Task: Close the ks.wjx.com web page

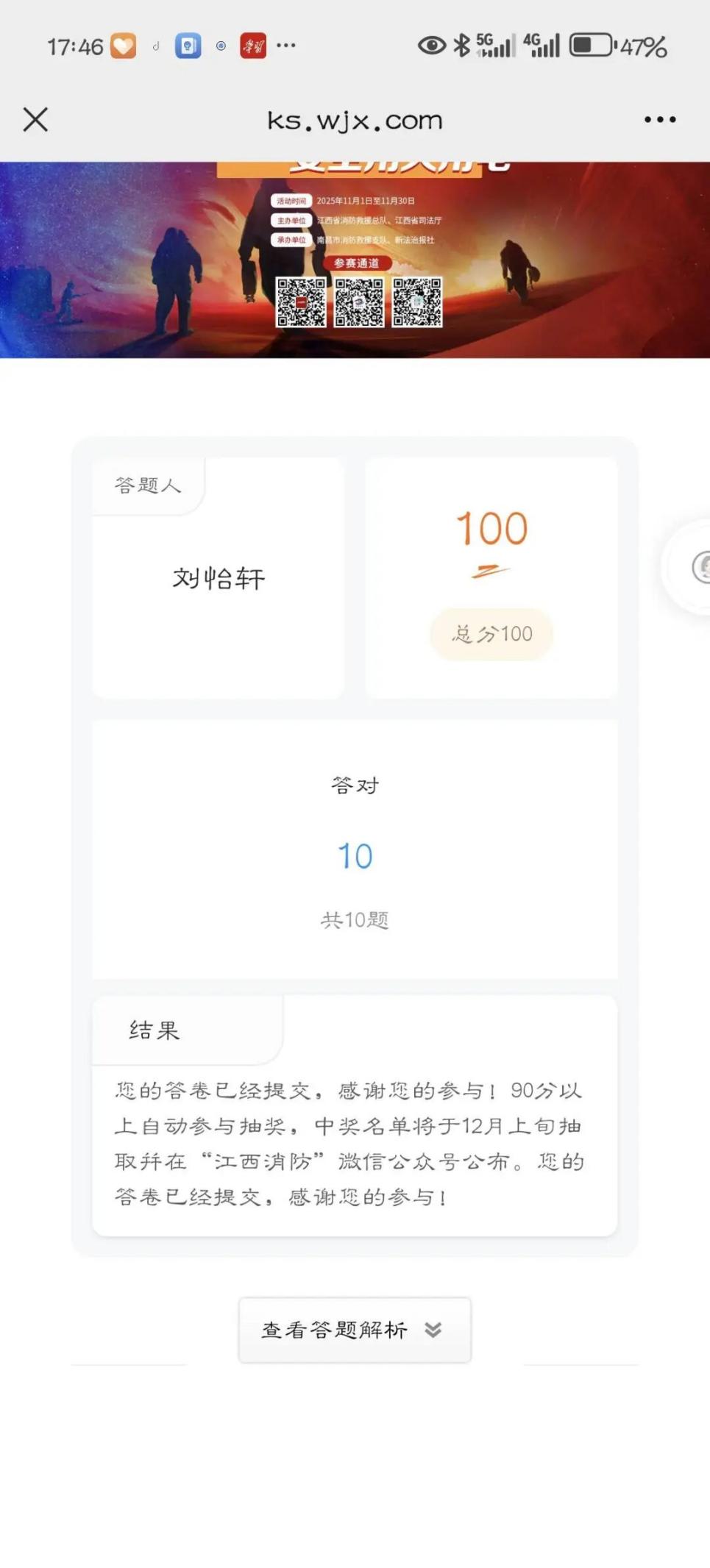Action: 35,119
